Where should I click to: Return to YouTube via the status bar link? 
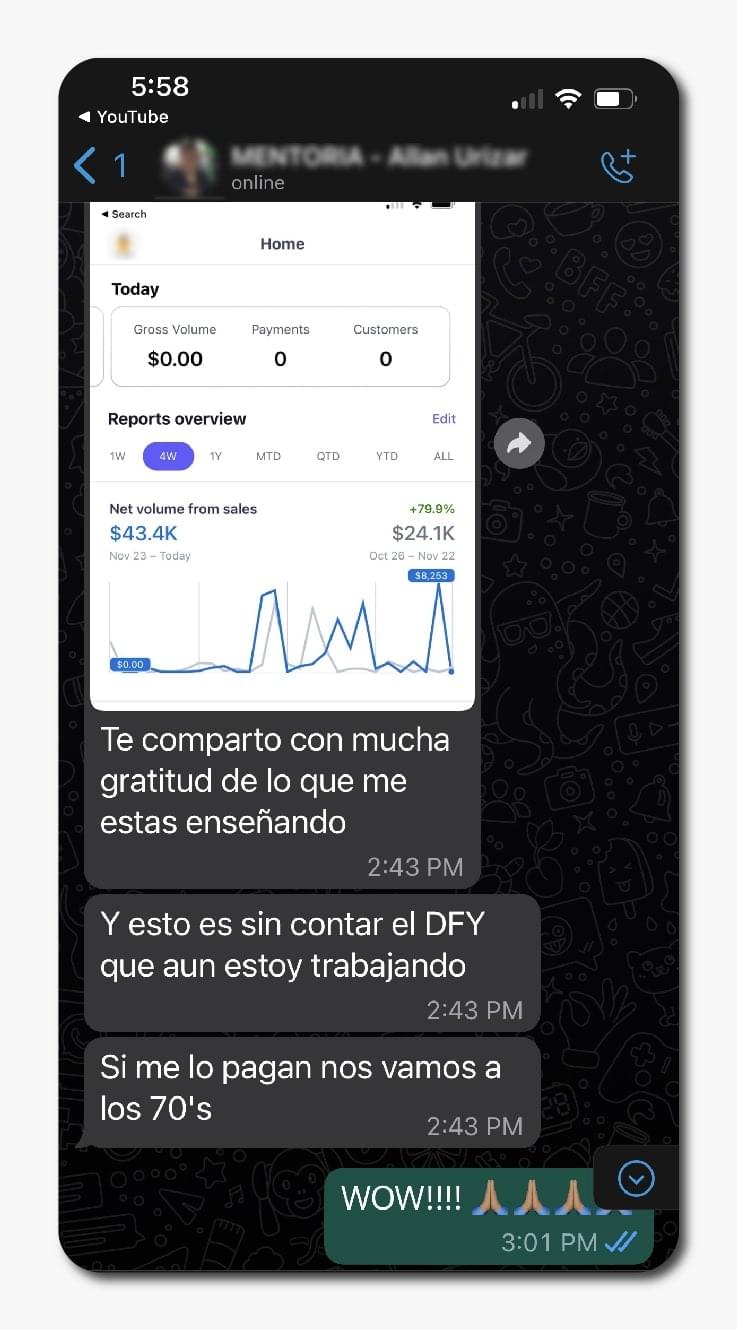point(123,117)
